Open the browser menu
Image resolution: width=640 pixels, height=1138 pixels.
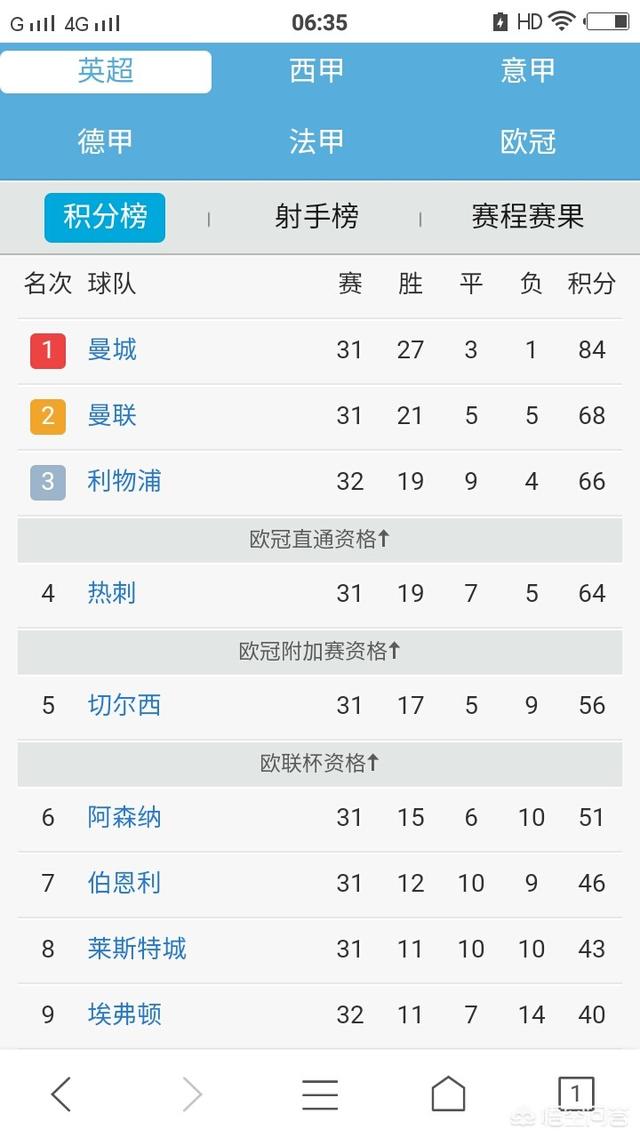(x=320, y=1094)
